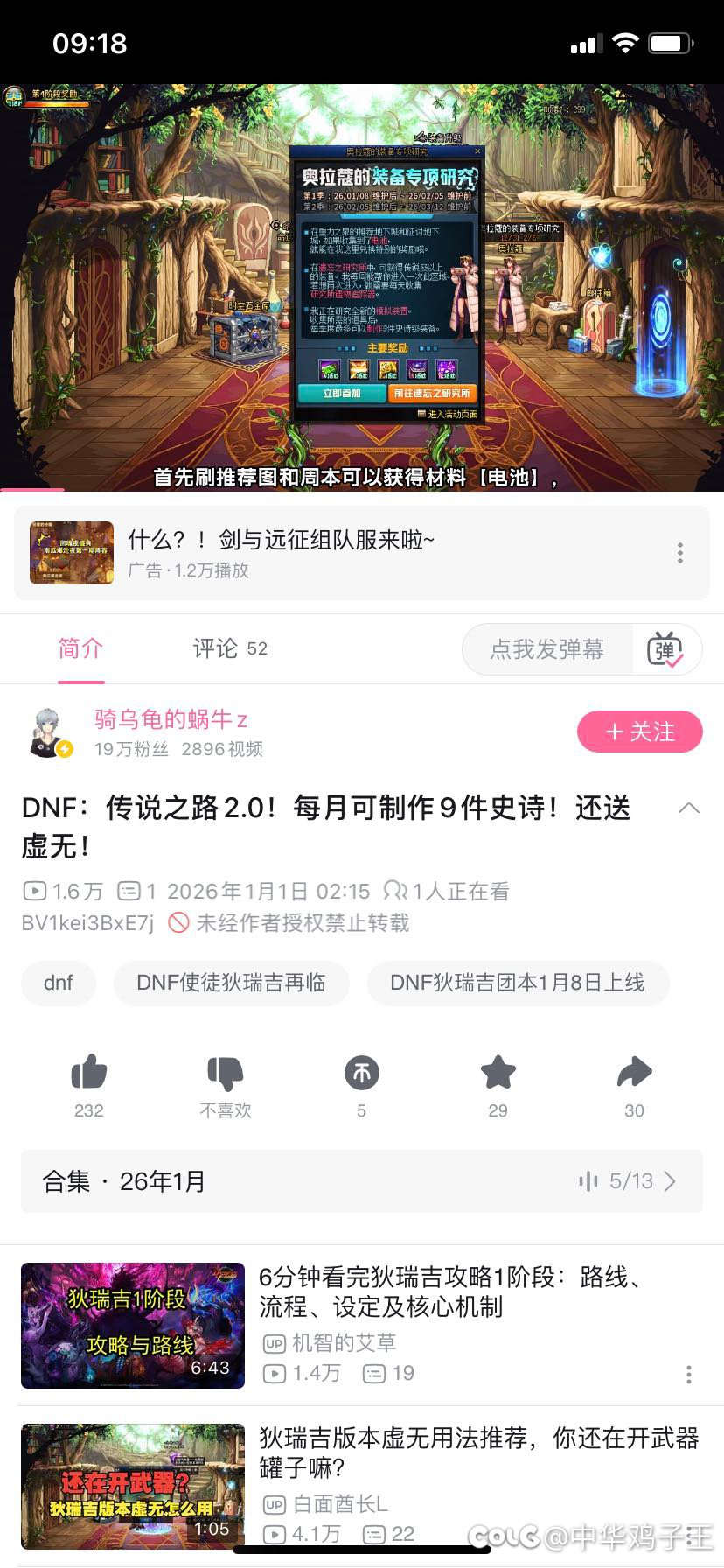Open the DNF狄瑞吉团本1月8日上线 tag
Image resolution: width=724 pixels, height=1568 pixels.
point(517,983)
